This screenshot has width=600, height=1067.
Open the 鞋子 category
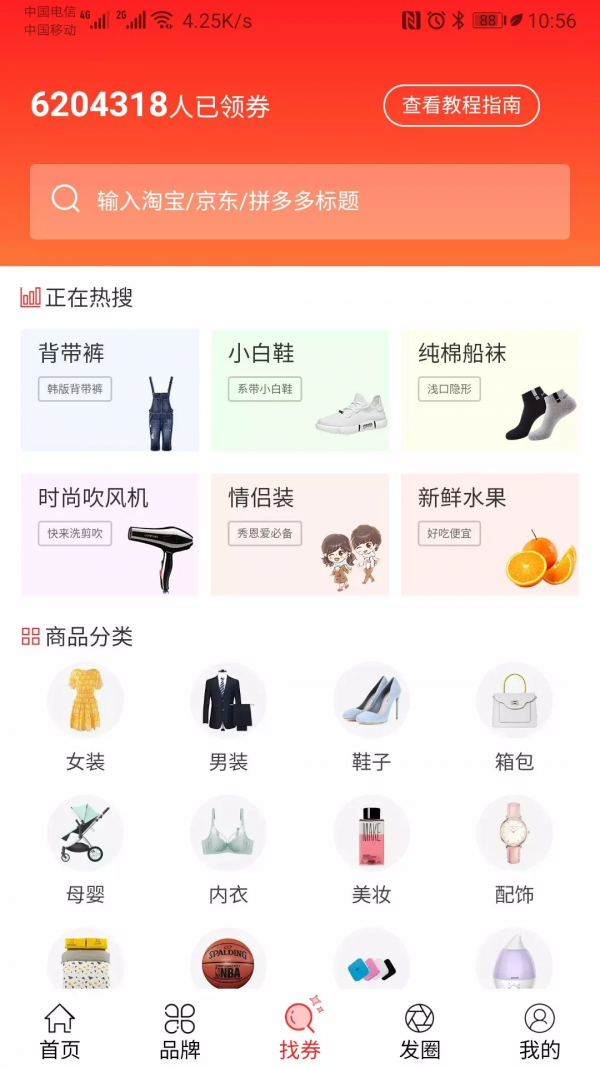(x=371, y=717)
